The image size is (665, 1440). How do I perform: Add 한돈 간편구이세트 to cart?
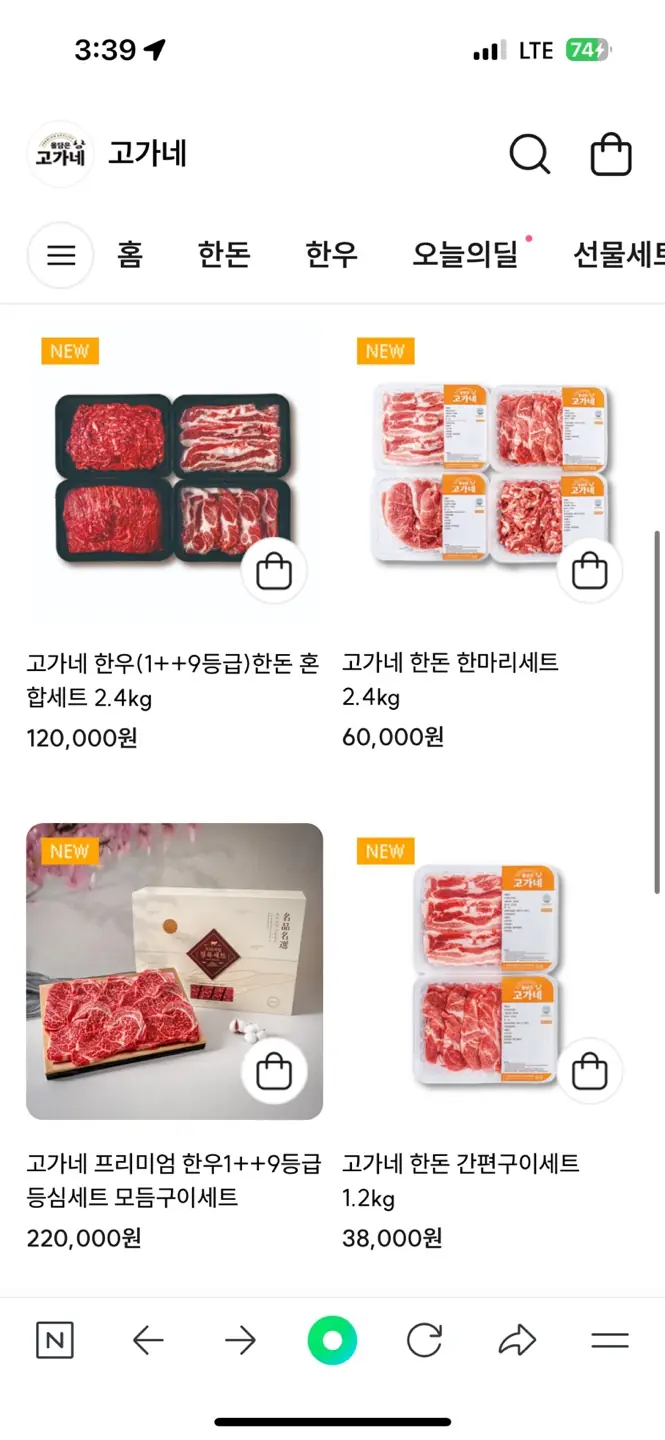[x=589, y=1071]
